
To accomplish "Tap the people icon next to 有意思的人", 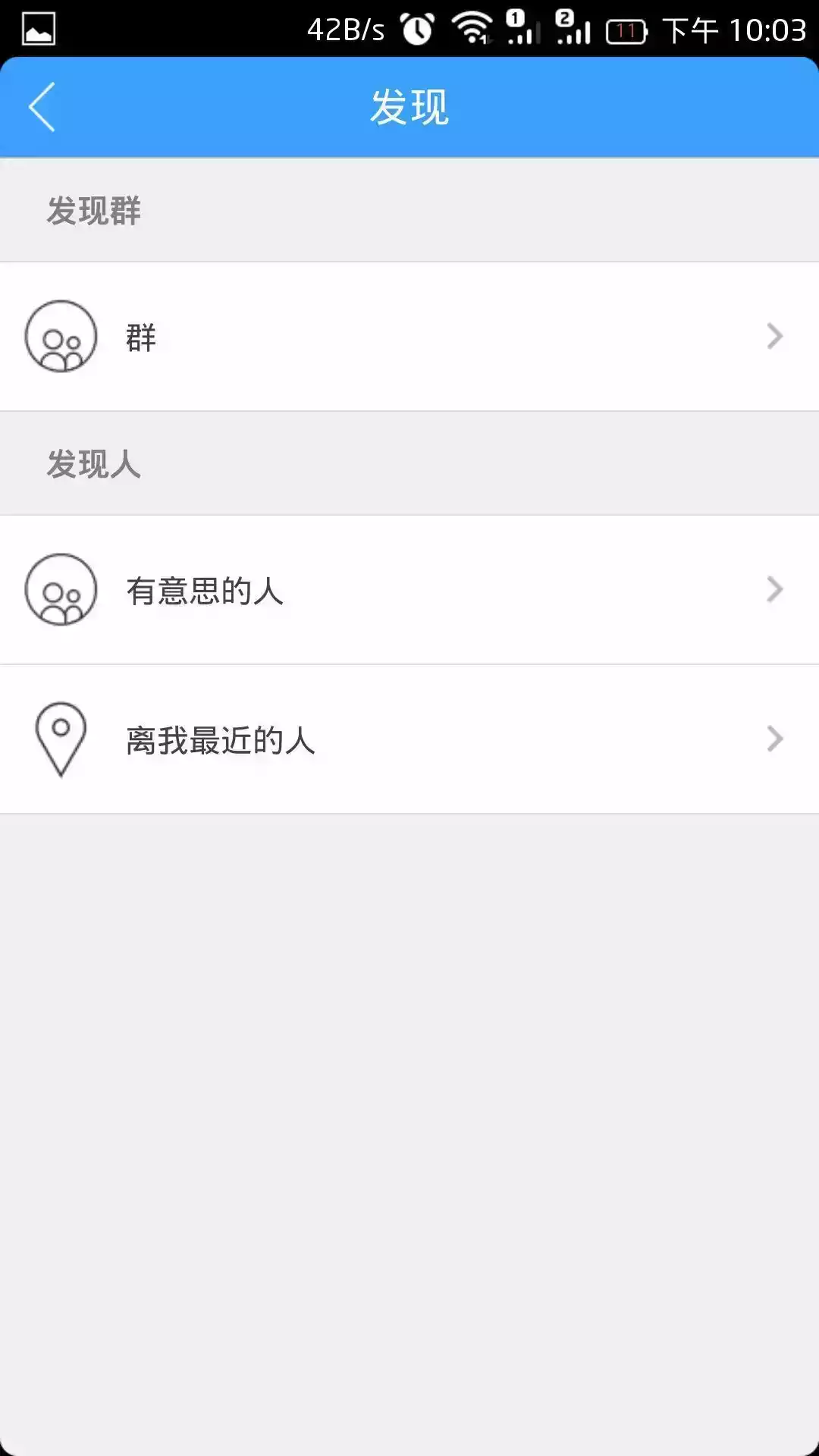I will [x=61, y=590].
